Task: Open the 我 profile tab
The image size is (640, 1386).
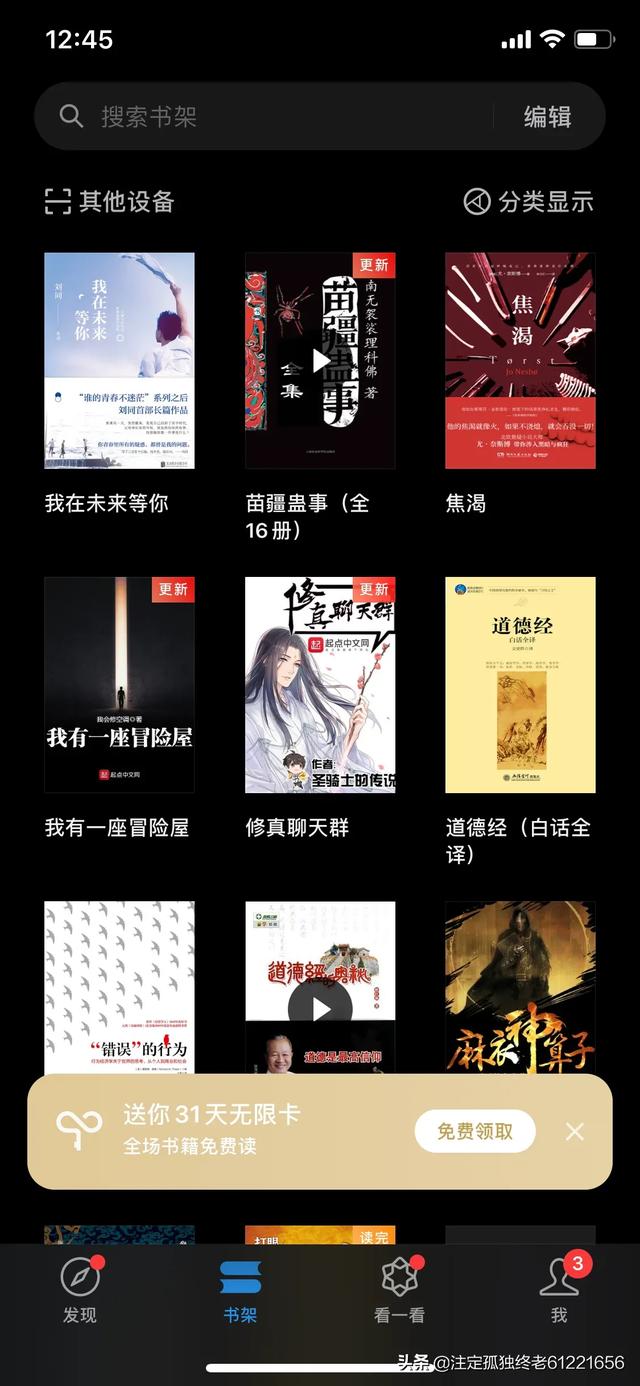Action: point(560,1290)
